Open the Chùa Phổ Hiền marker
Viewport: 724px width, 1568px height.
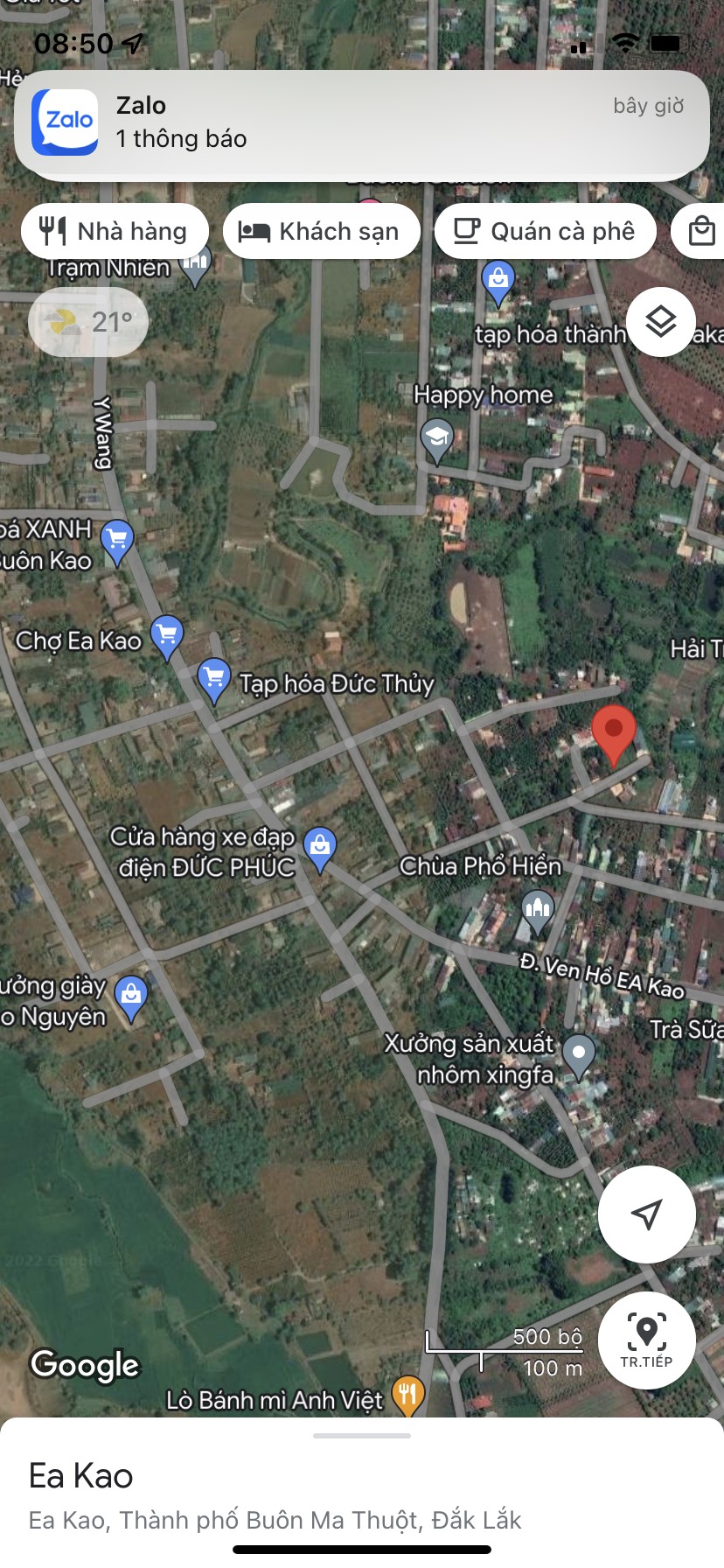(x=538, y=910)
